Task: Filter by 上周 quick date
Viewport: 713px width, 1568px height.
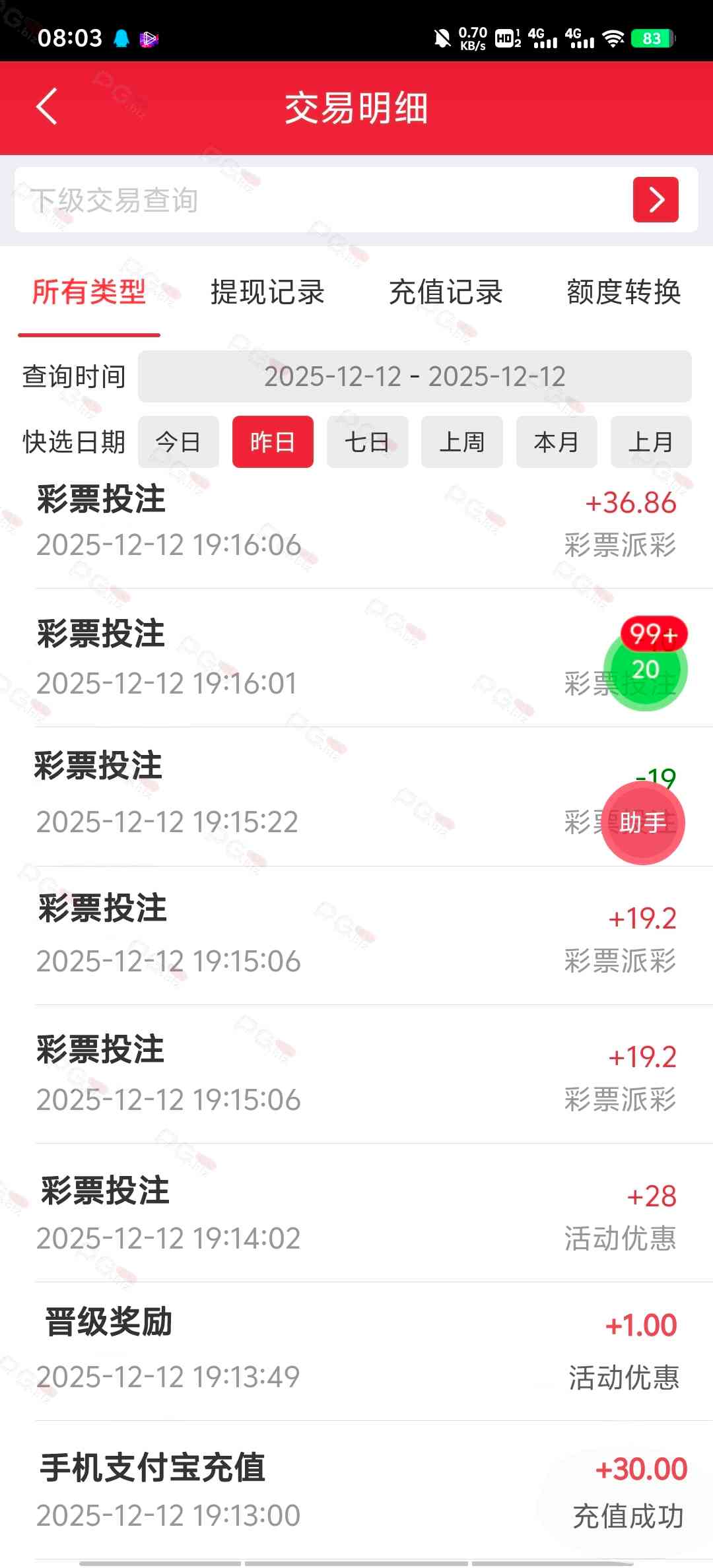Action: [461, 442]
